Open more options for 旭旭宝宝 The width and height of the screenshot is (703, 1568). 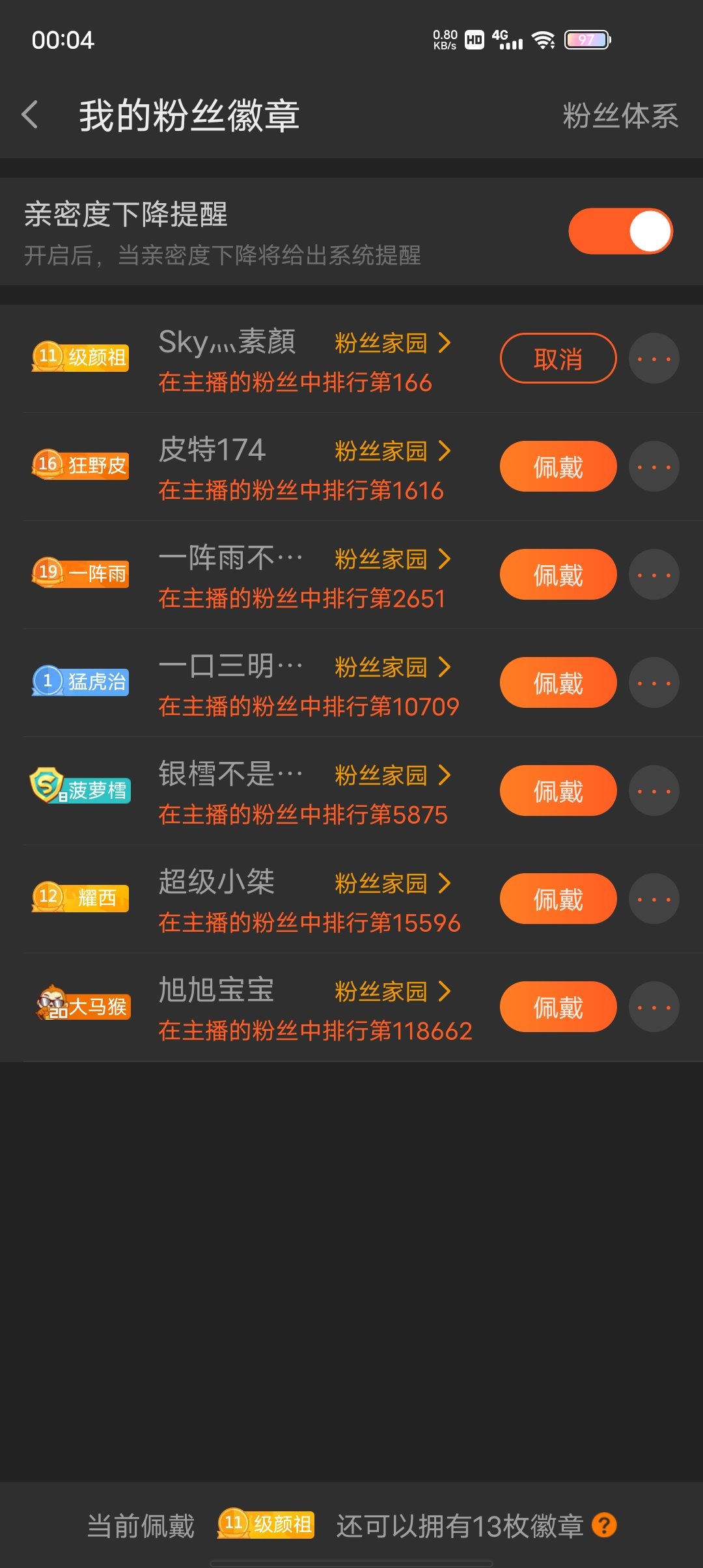654,1007
